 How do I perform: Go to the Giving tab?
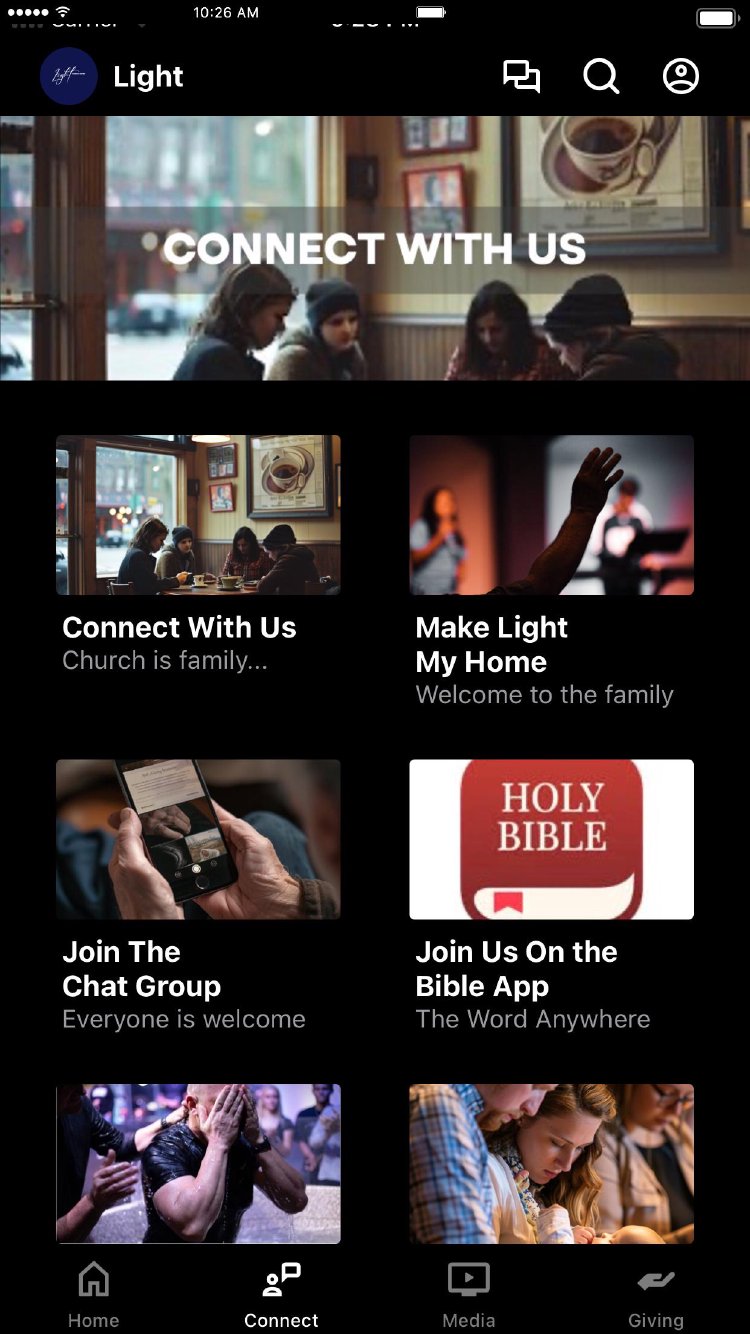pos(656,1294)
